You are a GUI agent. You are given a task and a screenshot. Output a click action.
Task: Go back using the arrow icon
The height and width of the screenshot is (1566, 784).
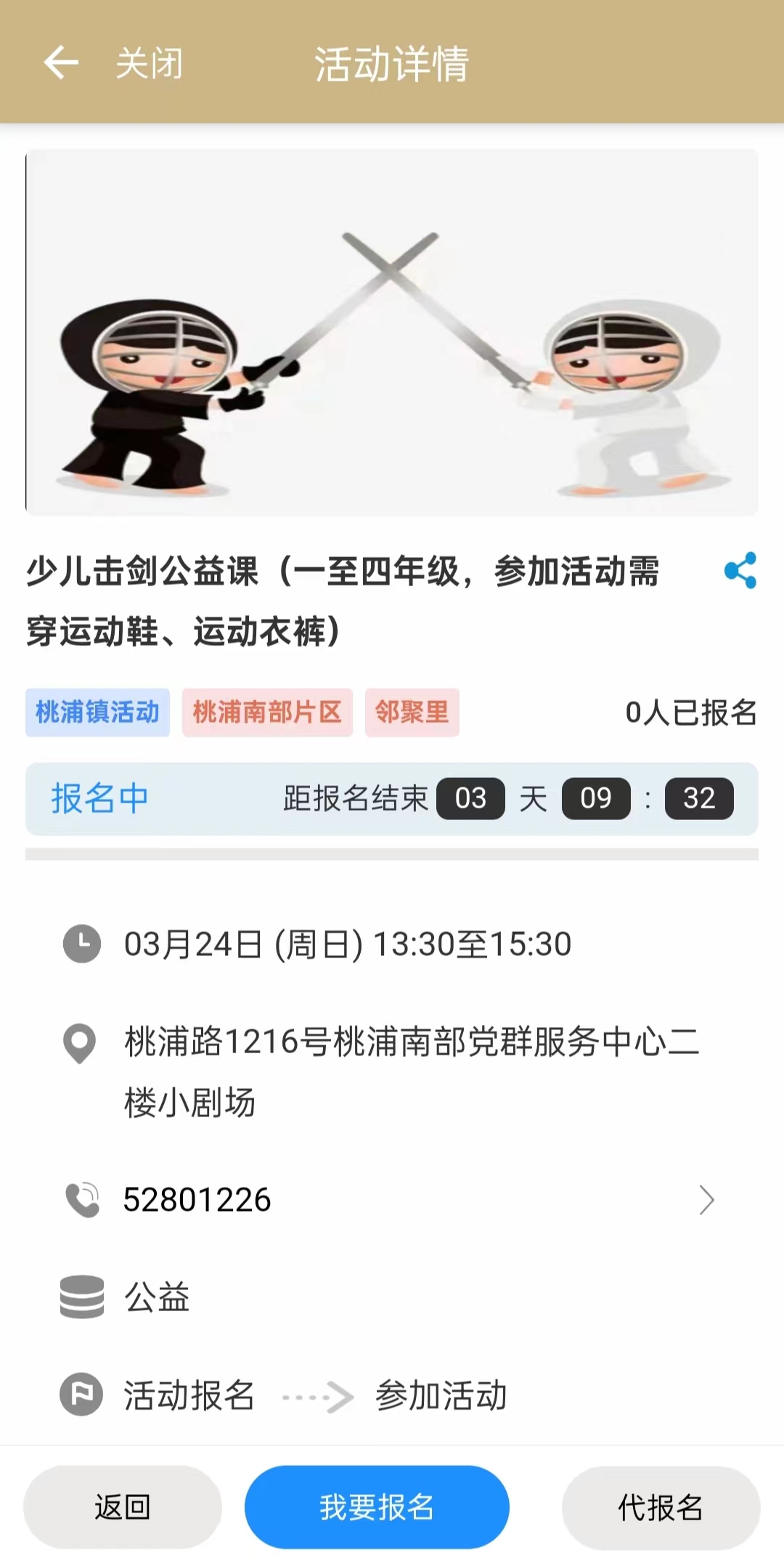point(61,62)
